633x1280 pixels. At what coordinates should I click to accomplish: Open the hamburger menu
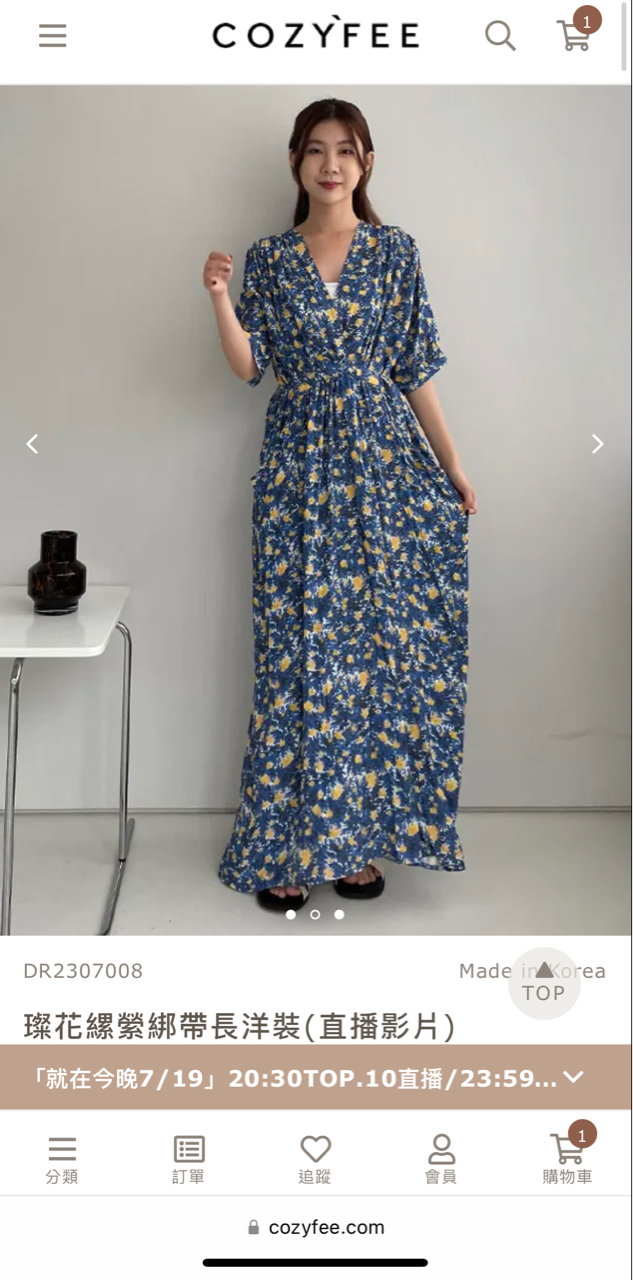pos(53,37)
